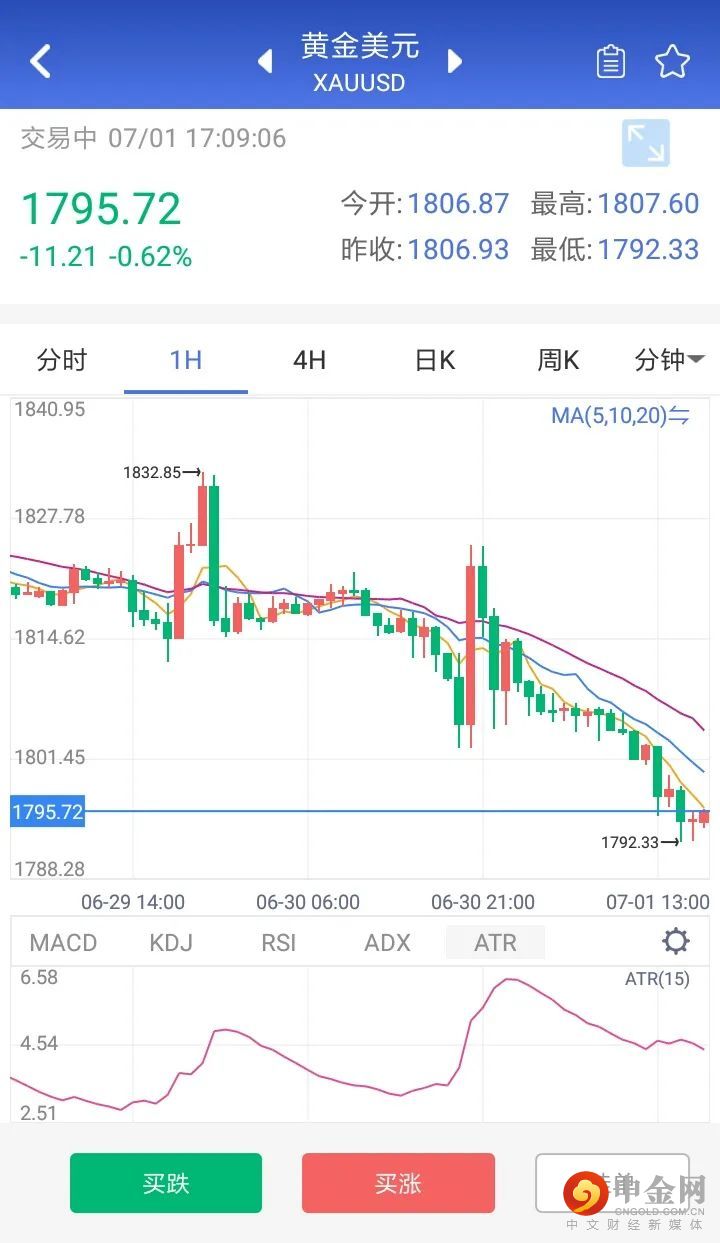
Task: Select the ATR indicator tab
Action: (x=495, y=942)
